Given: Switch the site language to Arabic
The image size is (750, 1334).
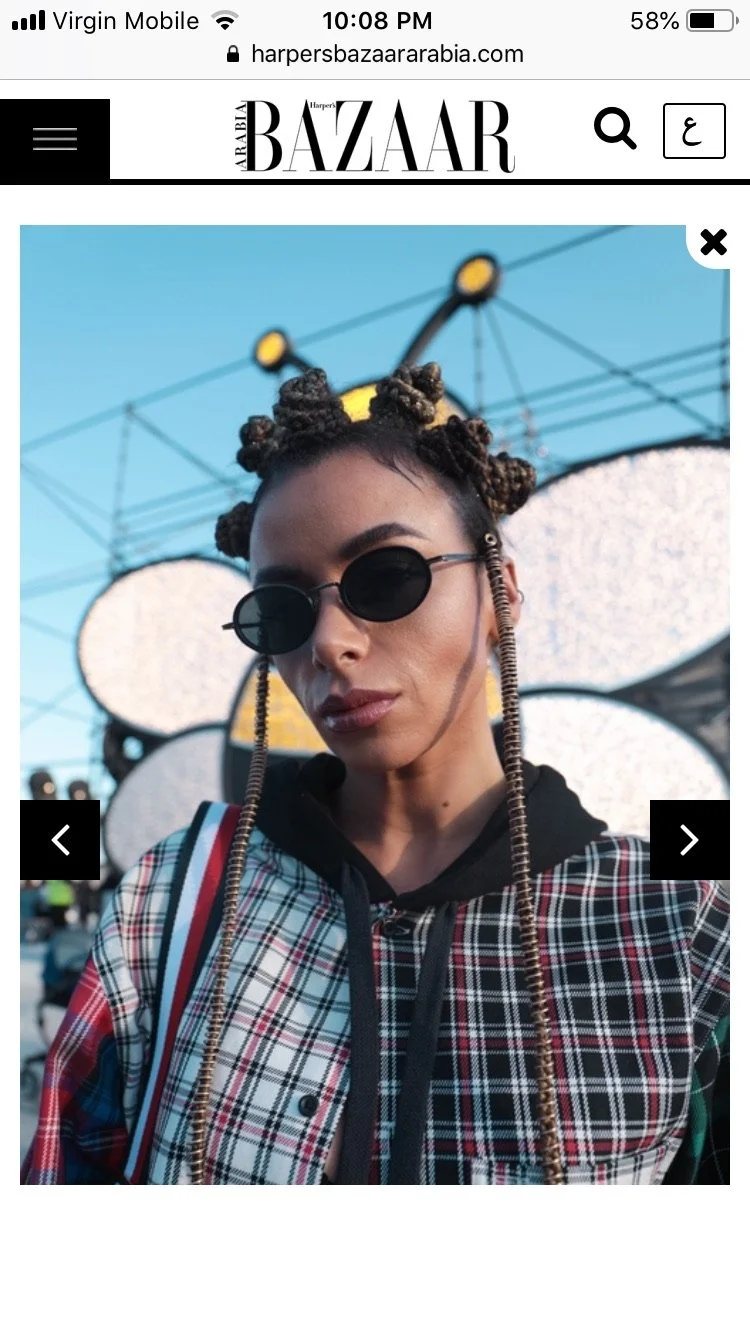Looking at the screenshot, I should click(693, 131).
